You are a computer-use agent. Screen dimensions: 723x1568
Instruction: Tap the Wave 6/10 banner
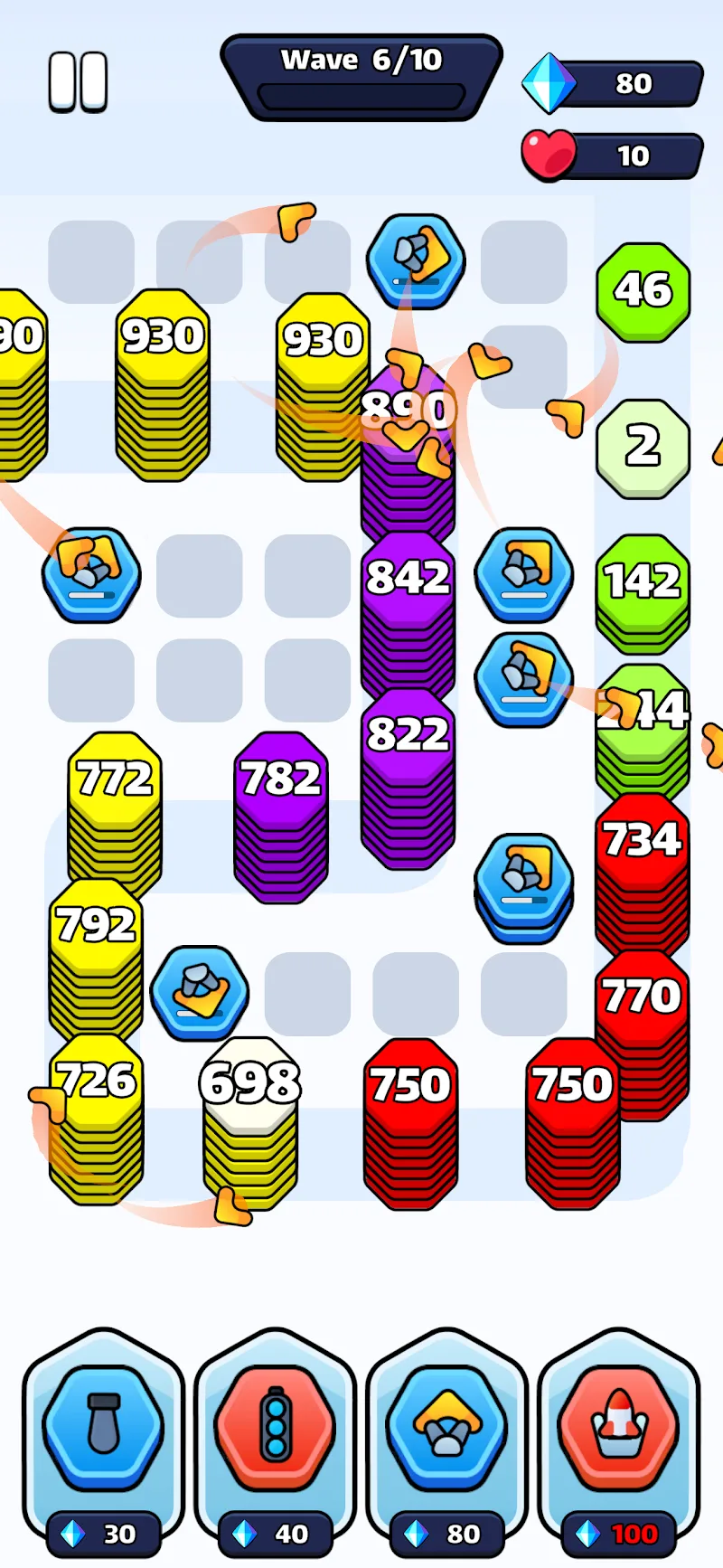pos(360,61)
